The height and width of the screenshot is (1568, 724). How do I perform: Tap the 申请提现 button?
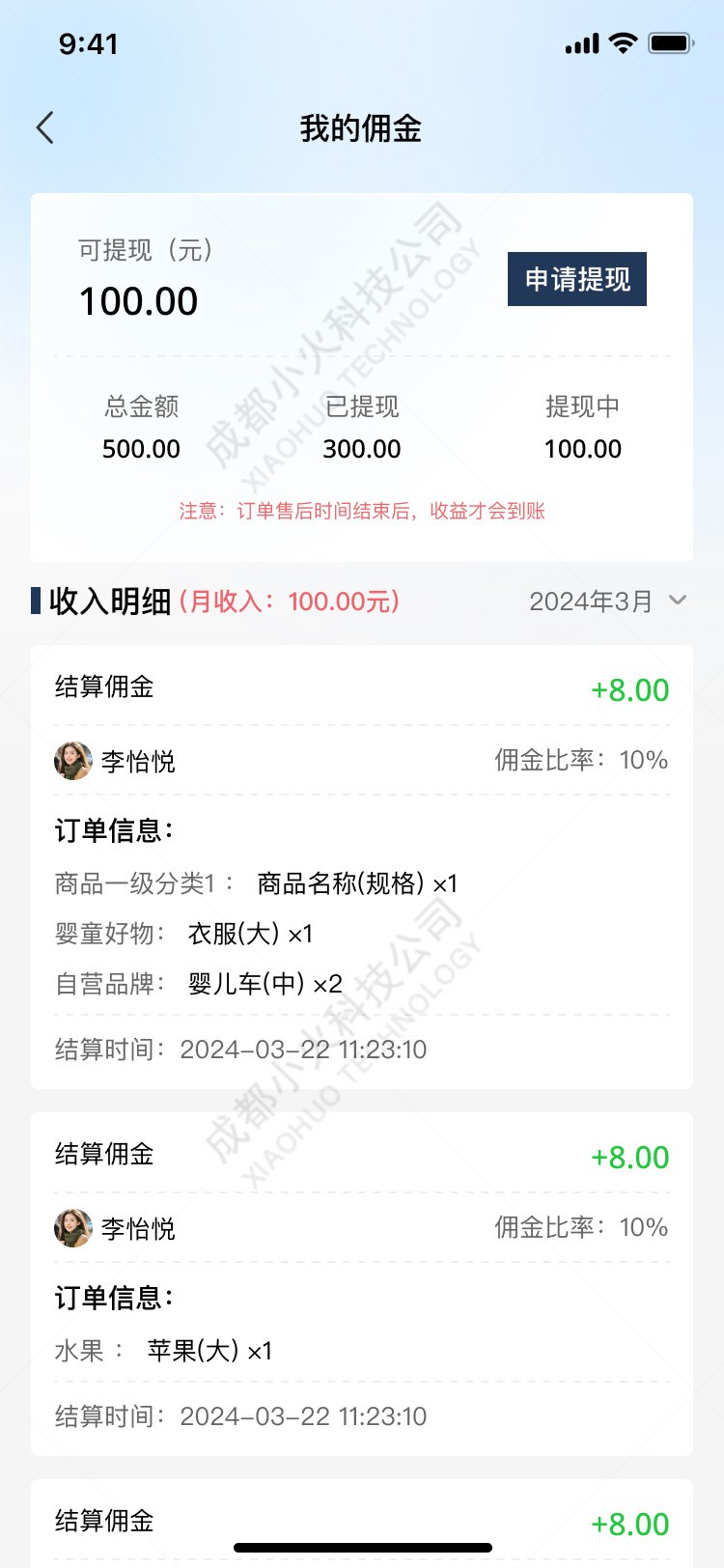(576, 279)
